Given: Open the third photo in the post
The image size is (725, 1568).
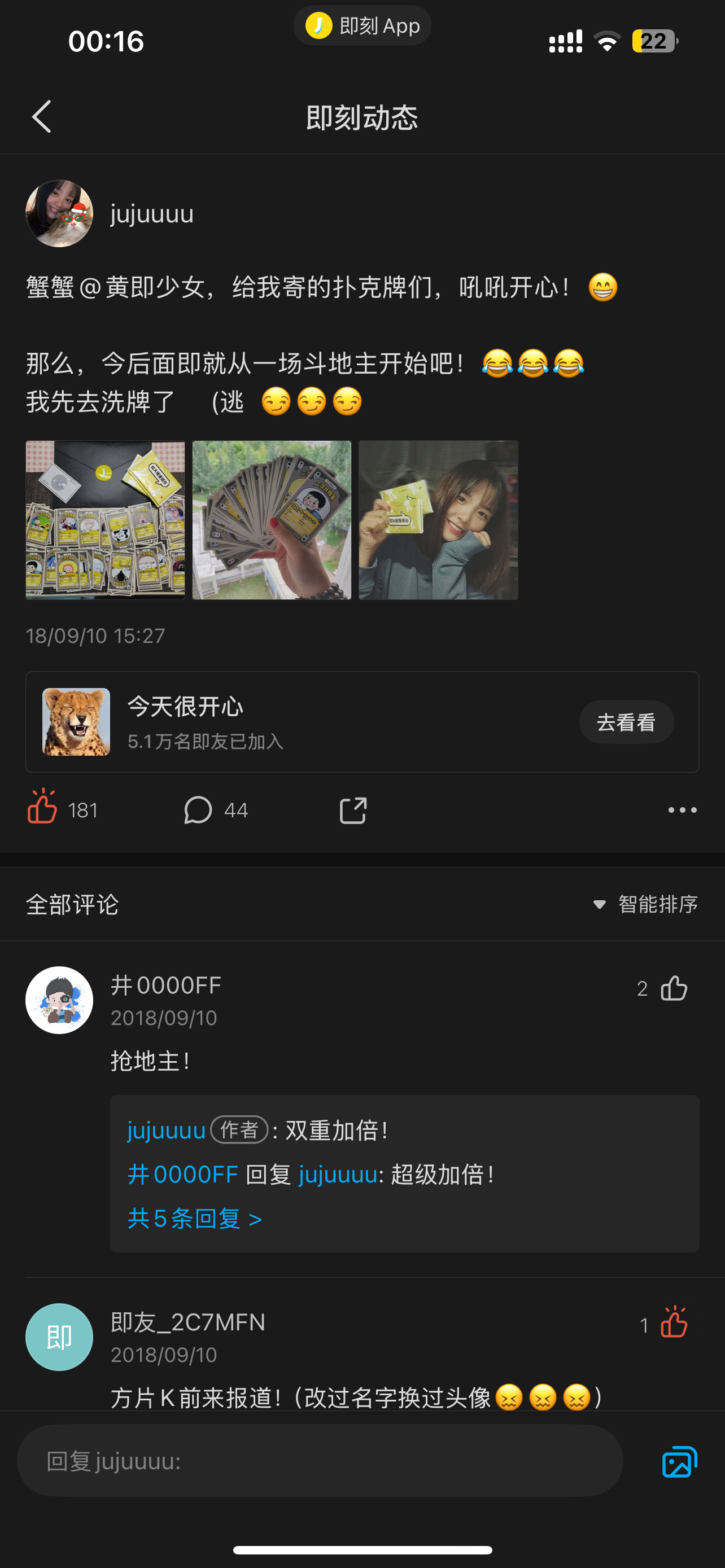Looking at the screenshot, I should pos(438,520).
